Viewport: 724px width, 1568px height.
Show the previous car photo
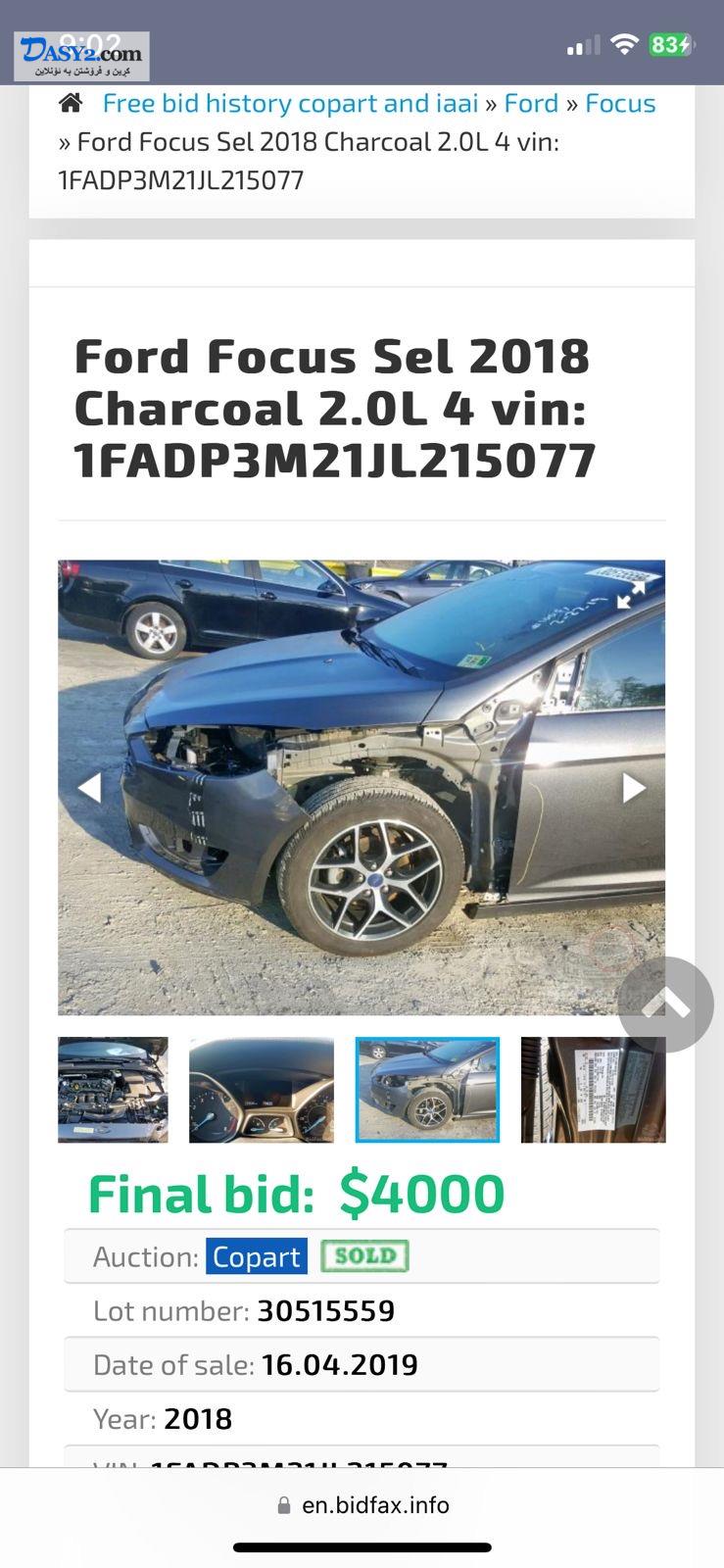click(89, 787)
